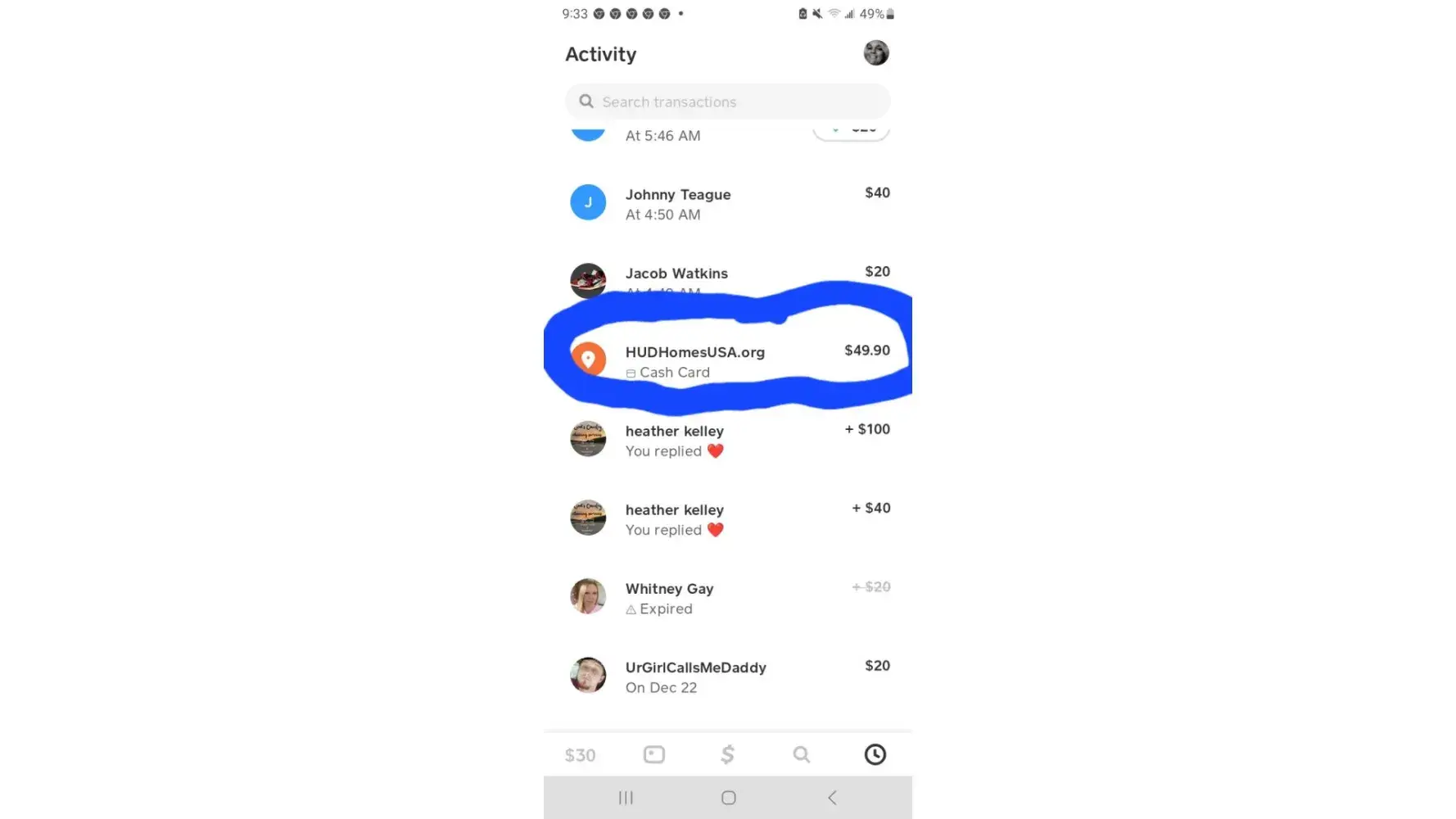Open Johnny Teague $40 transaction
The width and height of the screenshot is (1456, 819).
click(727, 204)
